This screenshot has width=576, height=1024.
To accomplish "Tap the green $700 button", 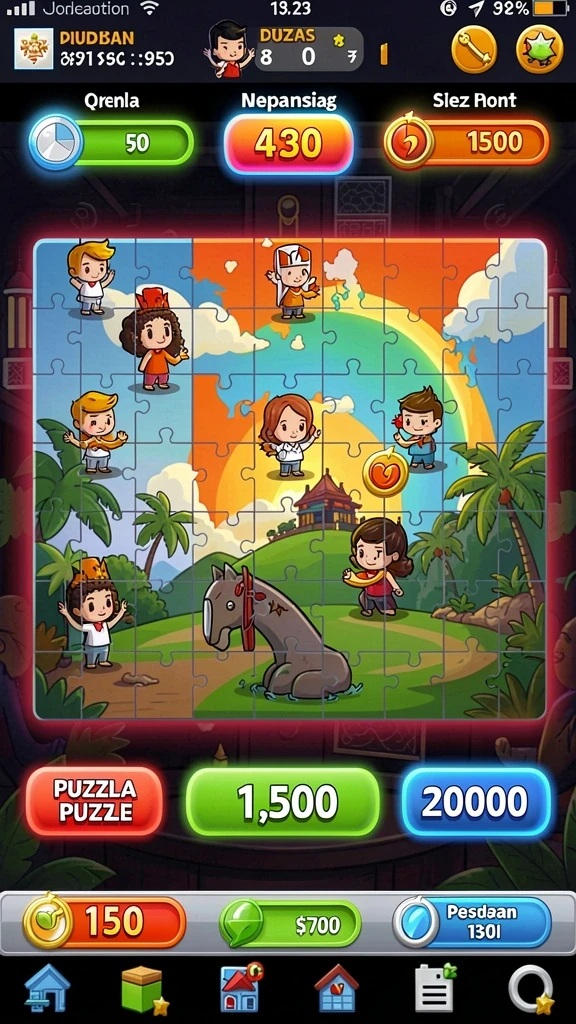I will pos(290,923).
